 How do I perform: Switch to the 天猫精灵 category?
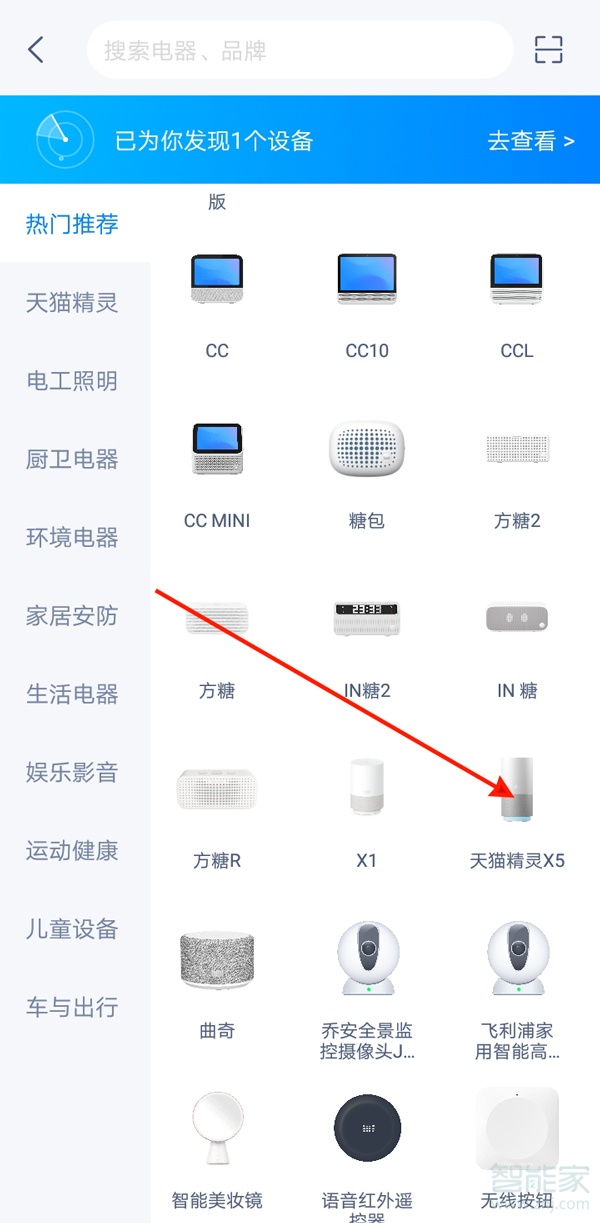tap(72, 302)
